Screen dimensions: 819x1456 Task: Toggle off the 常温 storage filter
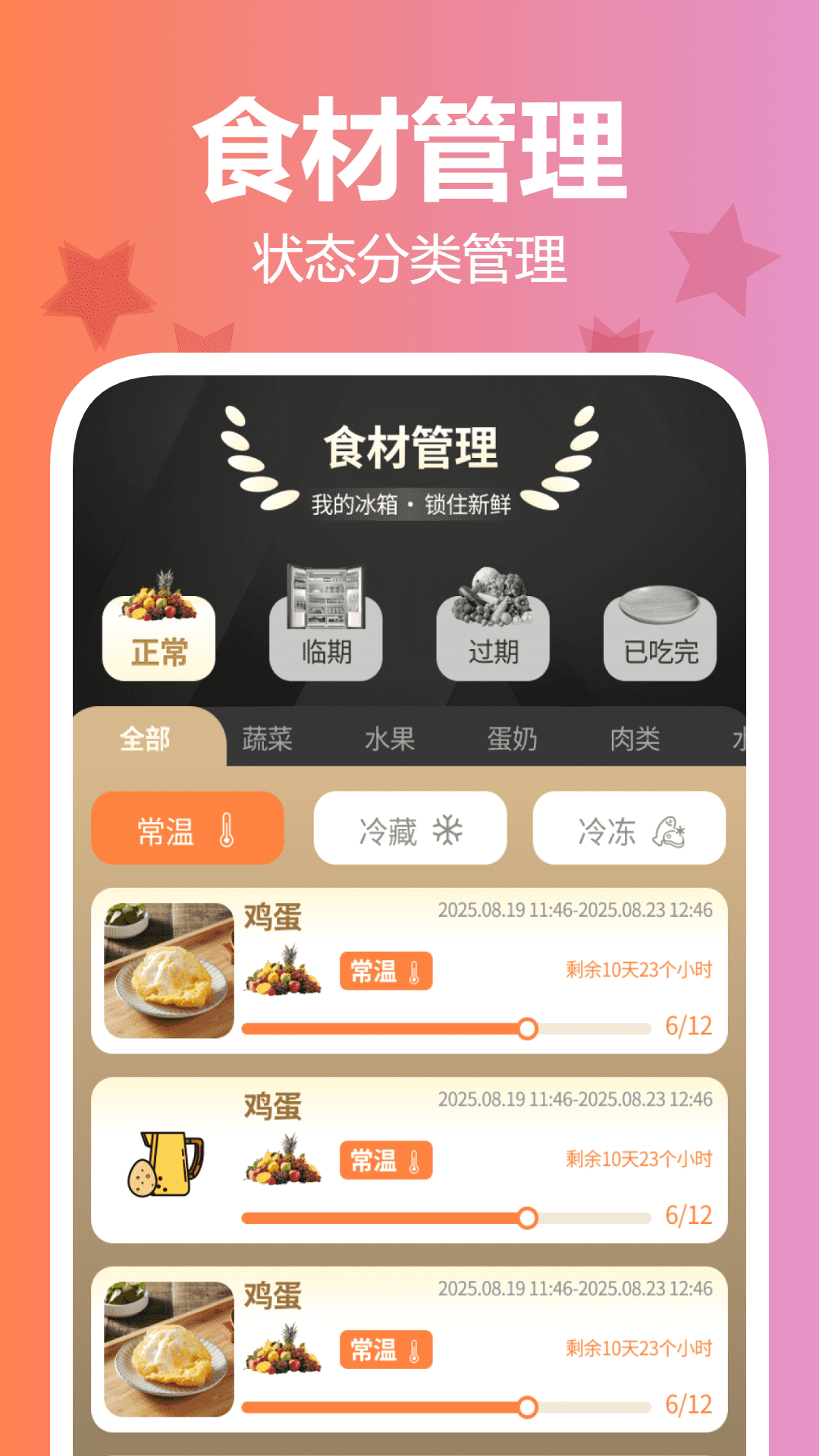tap(187, 829)
